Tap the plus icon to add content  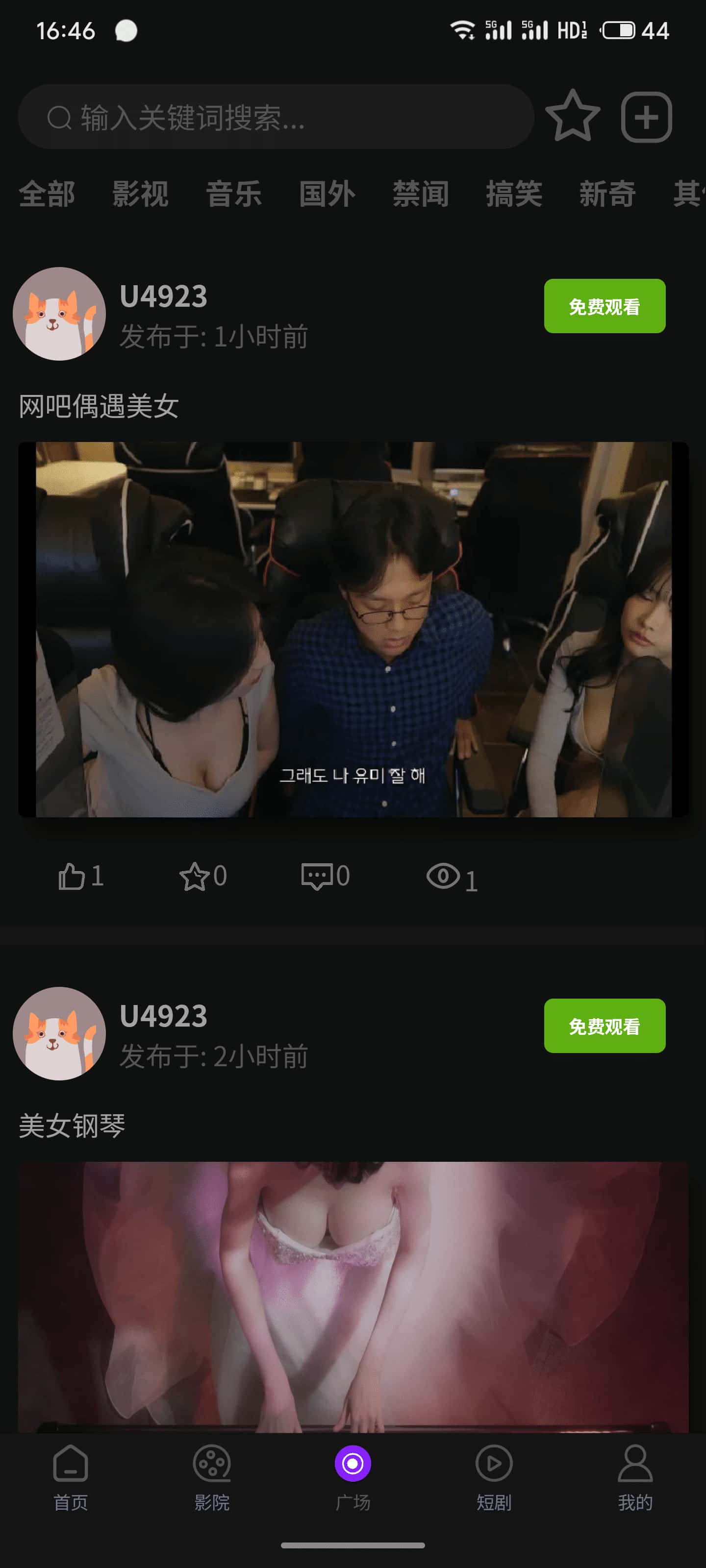click(646, 116)
